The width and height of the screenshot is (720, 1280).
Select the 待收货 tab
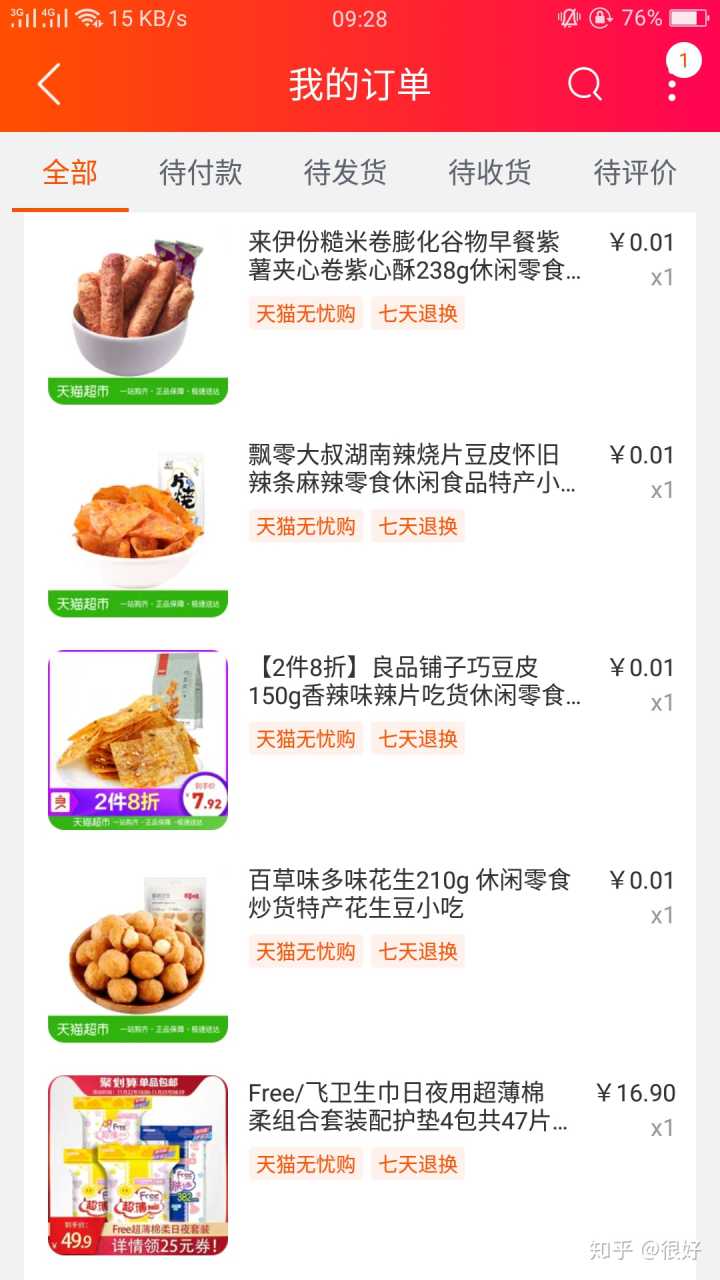pyautogui.click(x=490, y=172)
